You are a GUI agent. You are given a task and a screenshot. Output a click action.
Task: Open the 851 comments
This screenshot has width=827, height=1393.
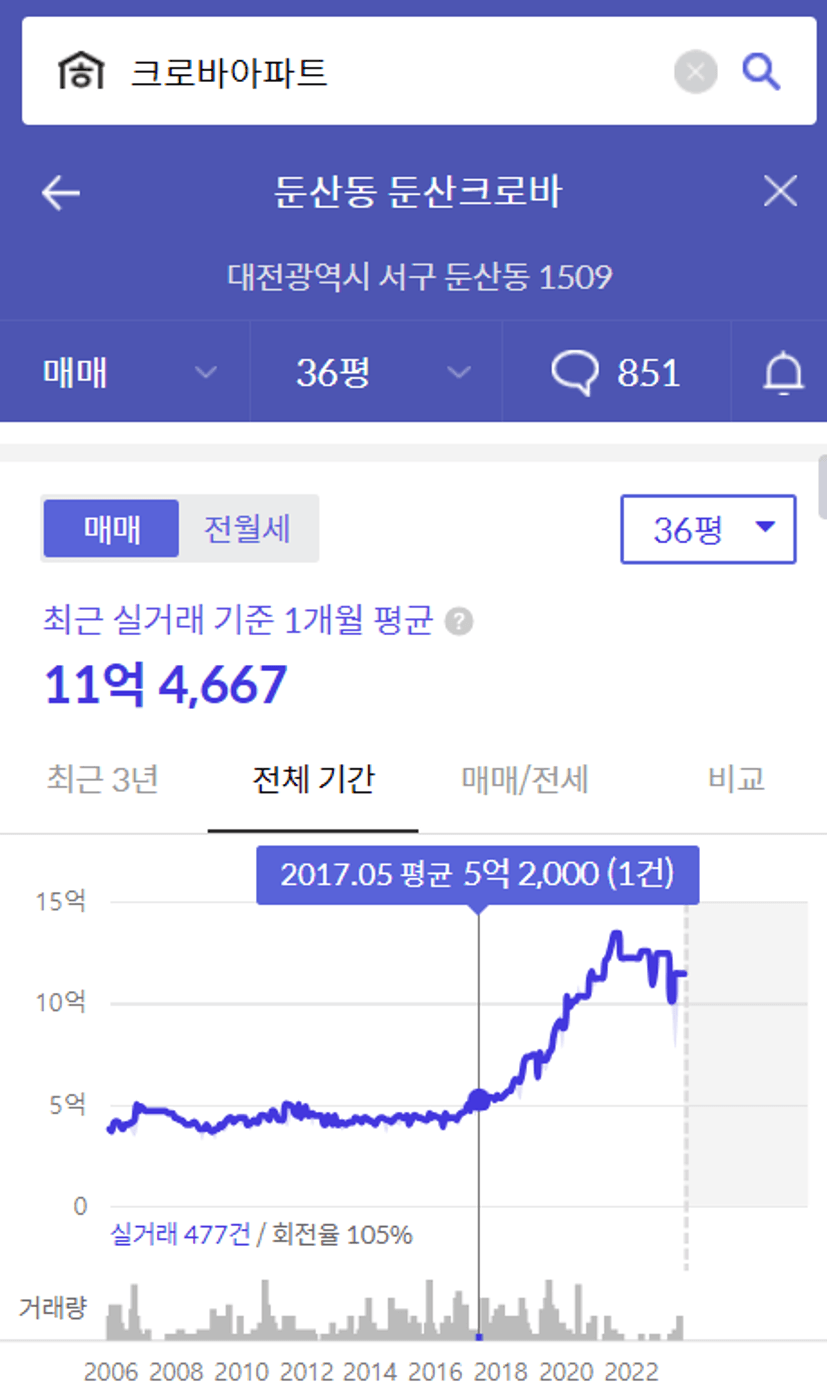[x=616, y=373]
